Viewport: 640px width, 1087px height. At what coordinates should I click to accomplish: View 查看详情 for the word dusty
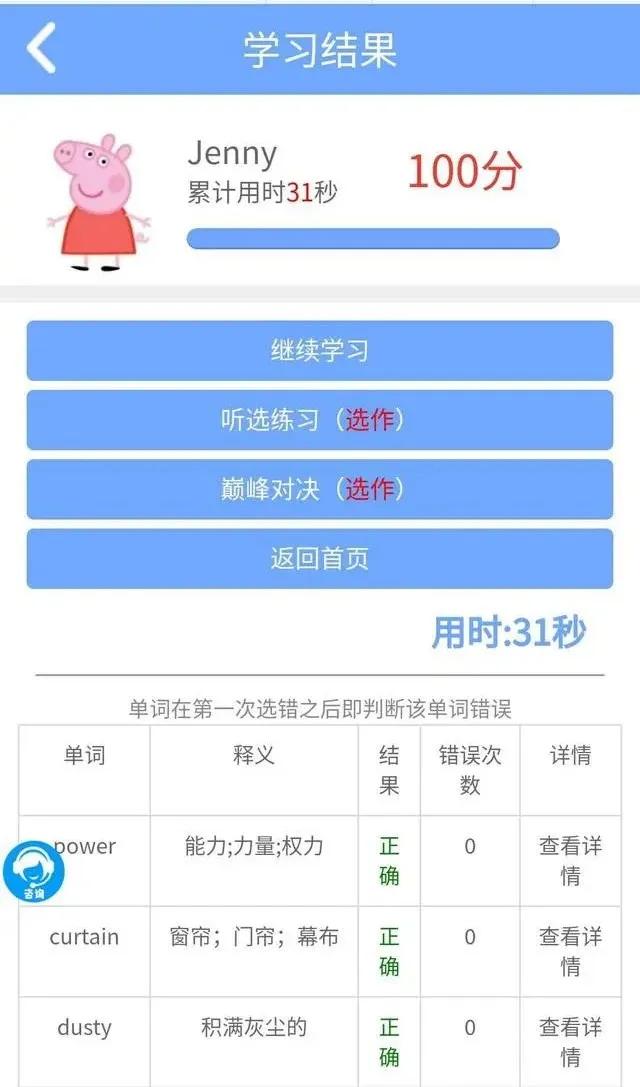tap(570, 1041)
